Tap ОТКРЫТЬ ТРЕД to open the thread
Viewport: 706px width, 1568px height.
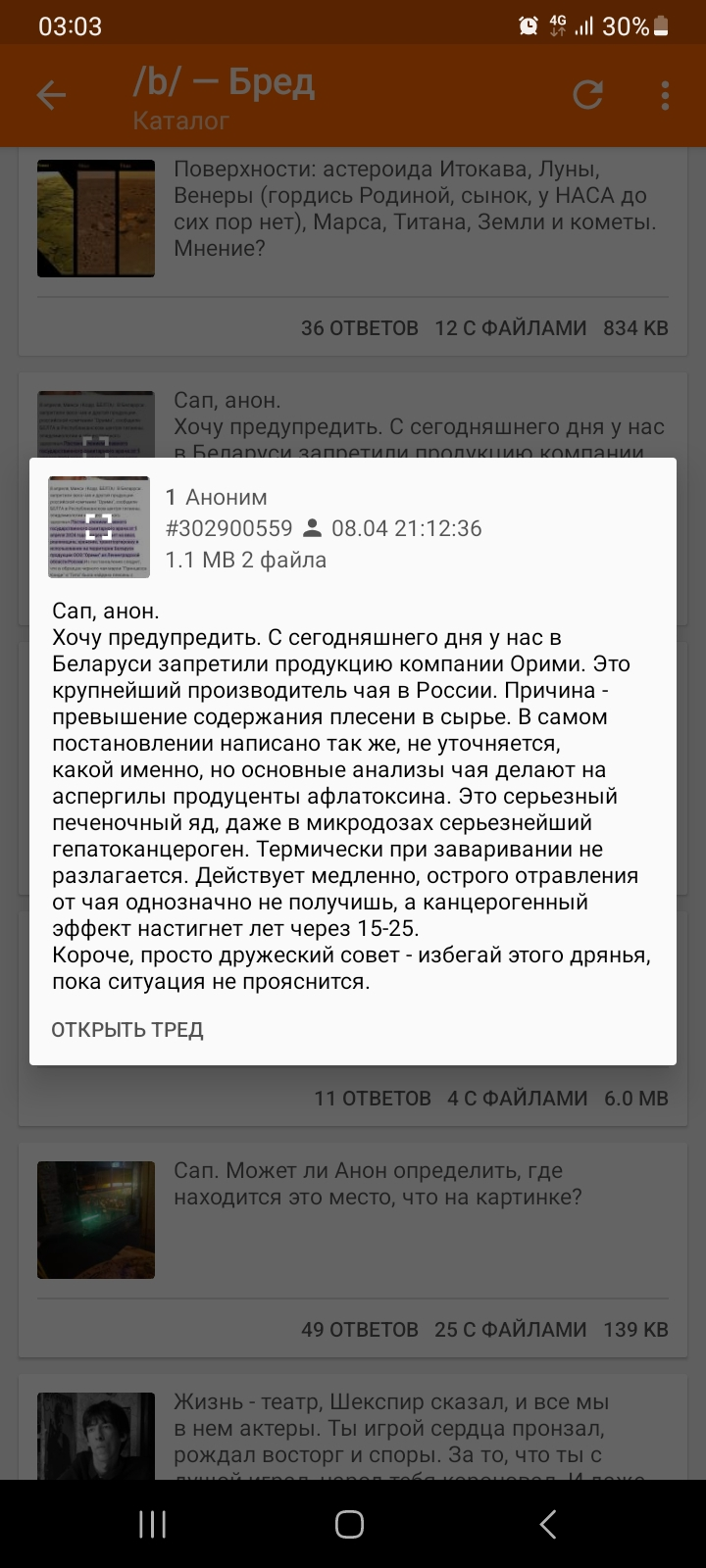point(127,1030)
